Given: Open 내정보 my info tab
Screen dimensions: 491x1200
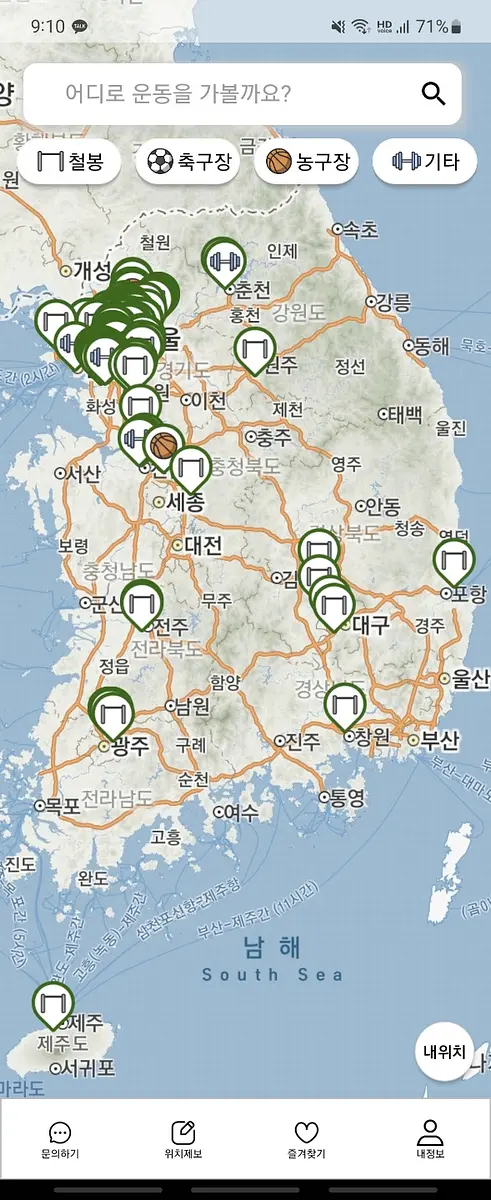Looking at the screenshot, I should point(429,1140).
